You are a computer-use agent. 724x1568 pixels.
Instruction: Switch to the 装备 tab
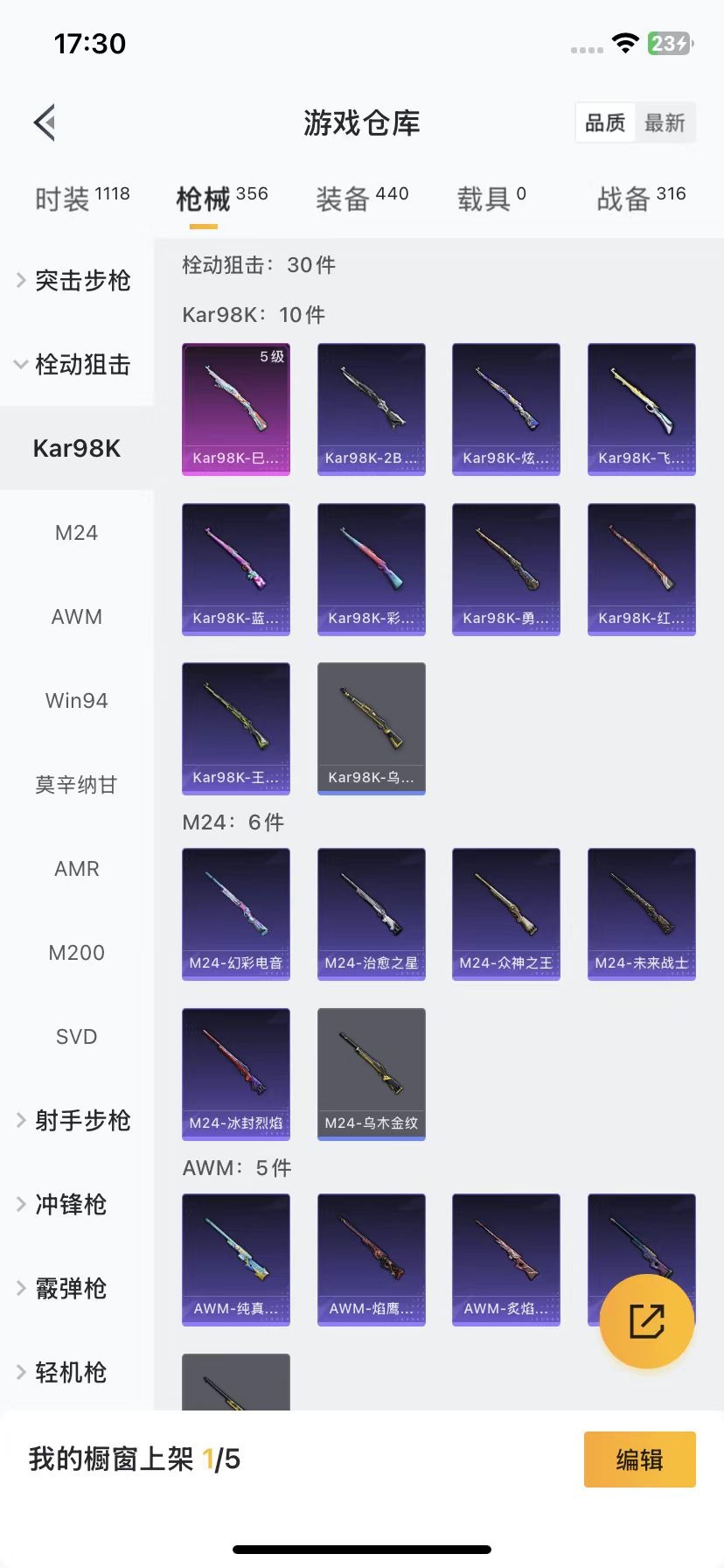pyautogui.click(x=362, y=199)
